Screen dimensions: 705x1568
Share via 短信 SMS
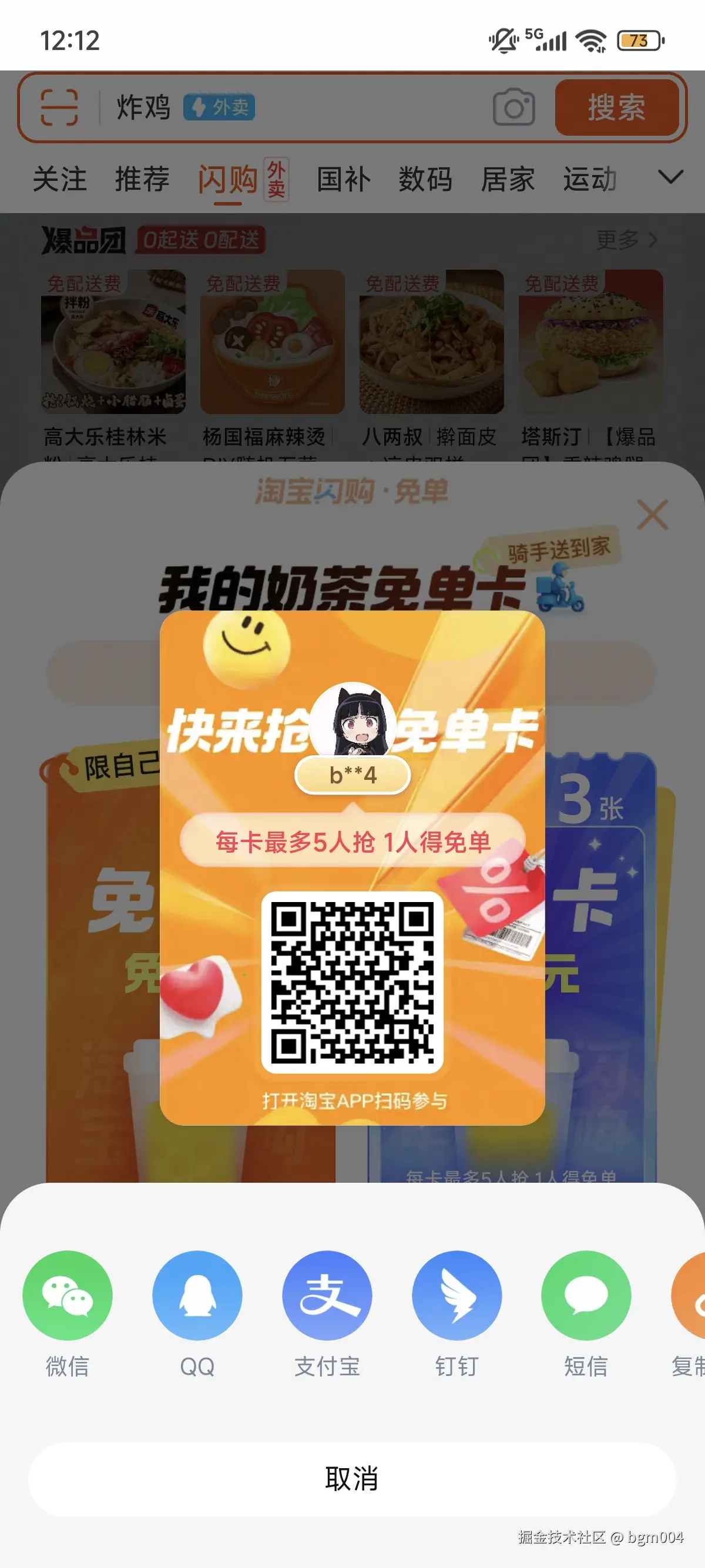tap(586, 1296)
